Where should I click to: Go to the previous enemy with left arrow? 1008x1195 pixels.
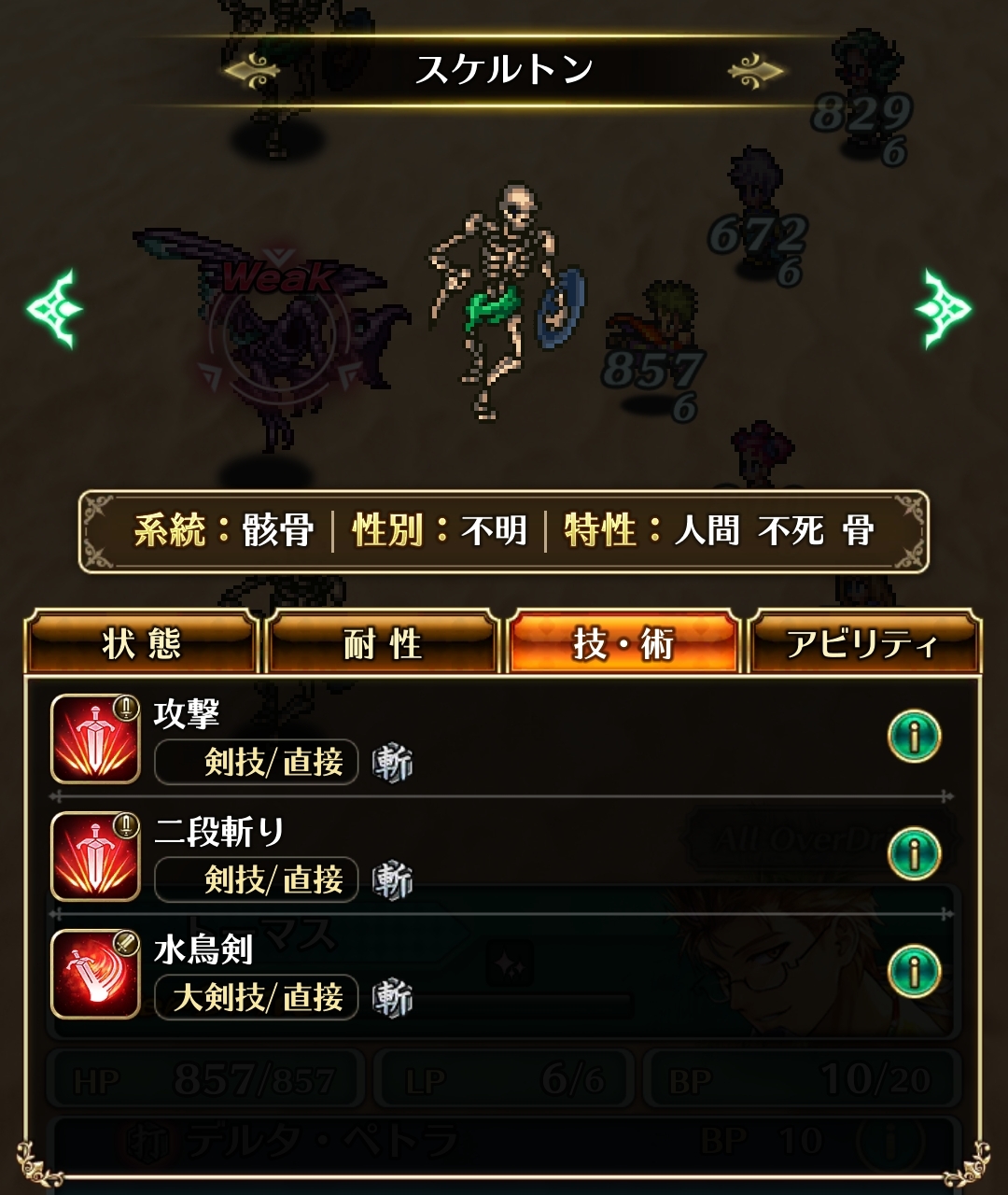tap(55, 308)
